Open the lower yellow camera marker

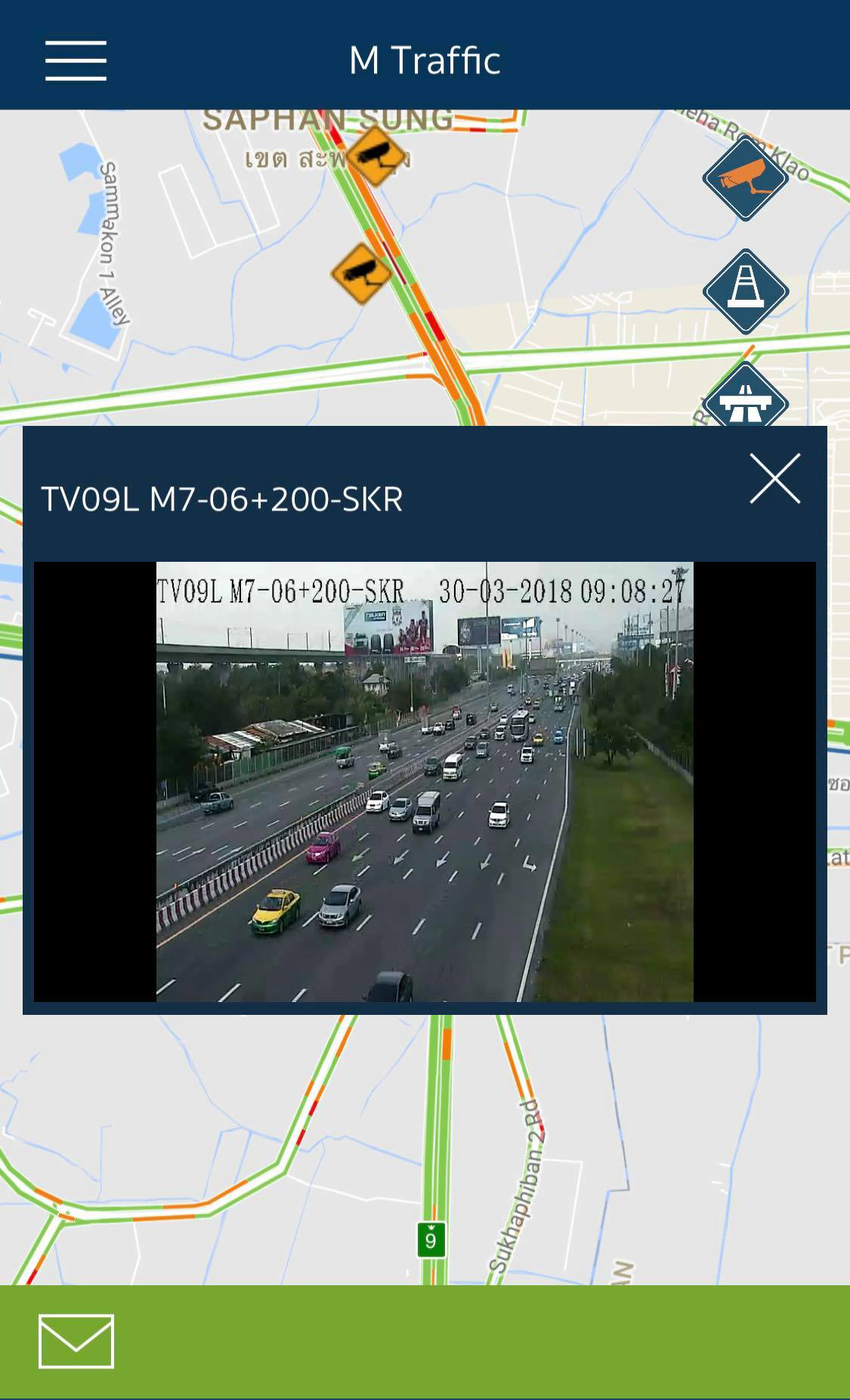pos(362,273)
